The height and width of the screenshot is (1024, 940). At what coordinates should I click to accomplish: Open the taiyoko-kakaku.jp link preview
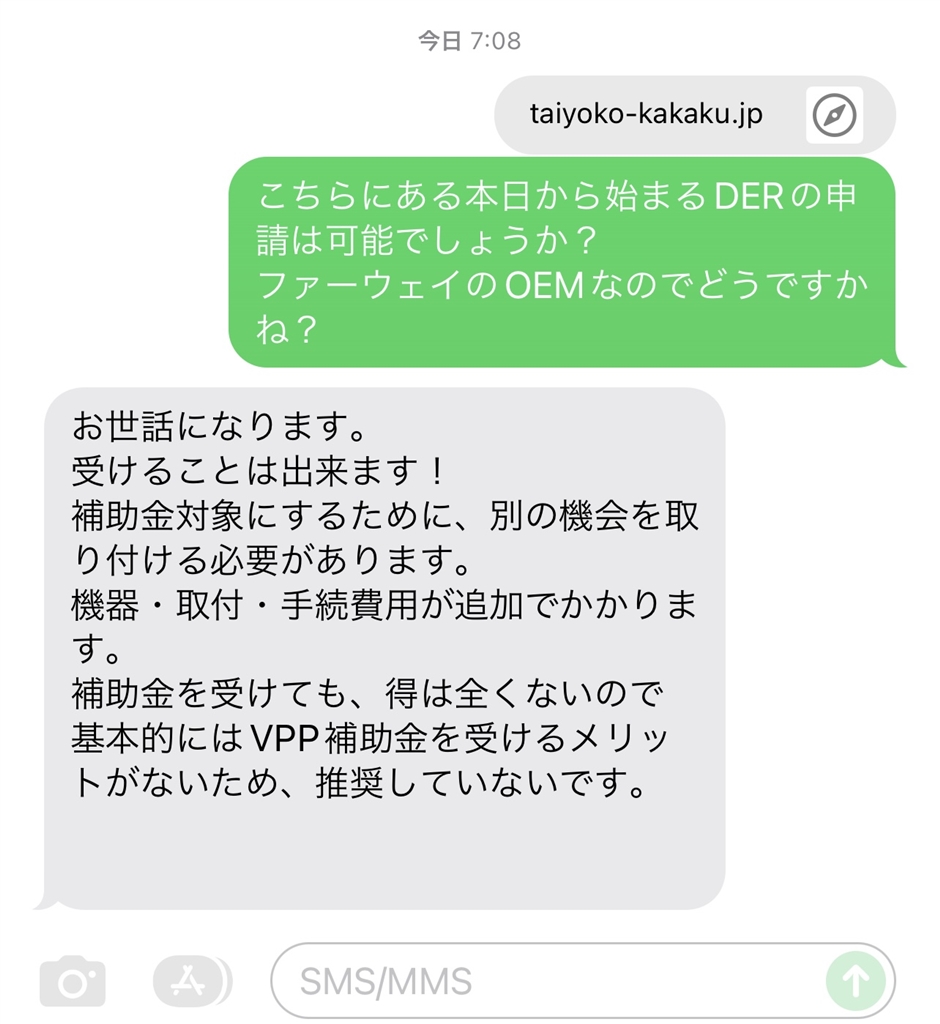(x=646, y=115)
